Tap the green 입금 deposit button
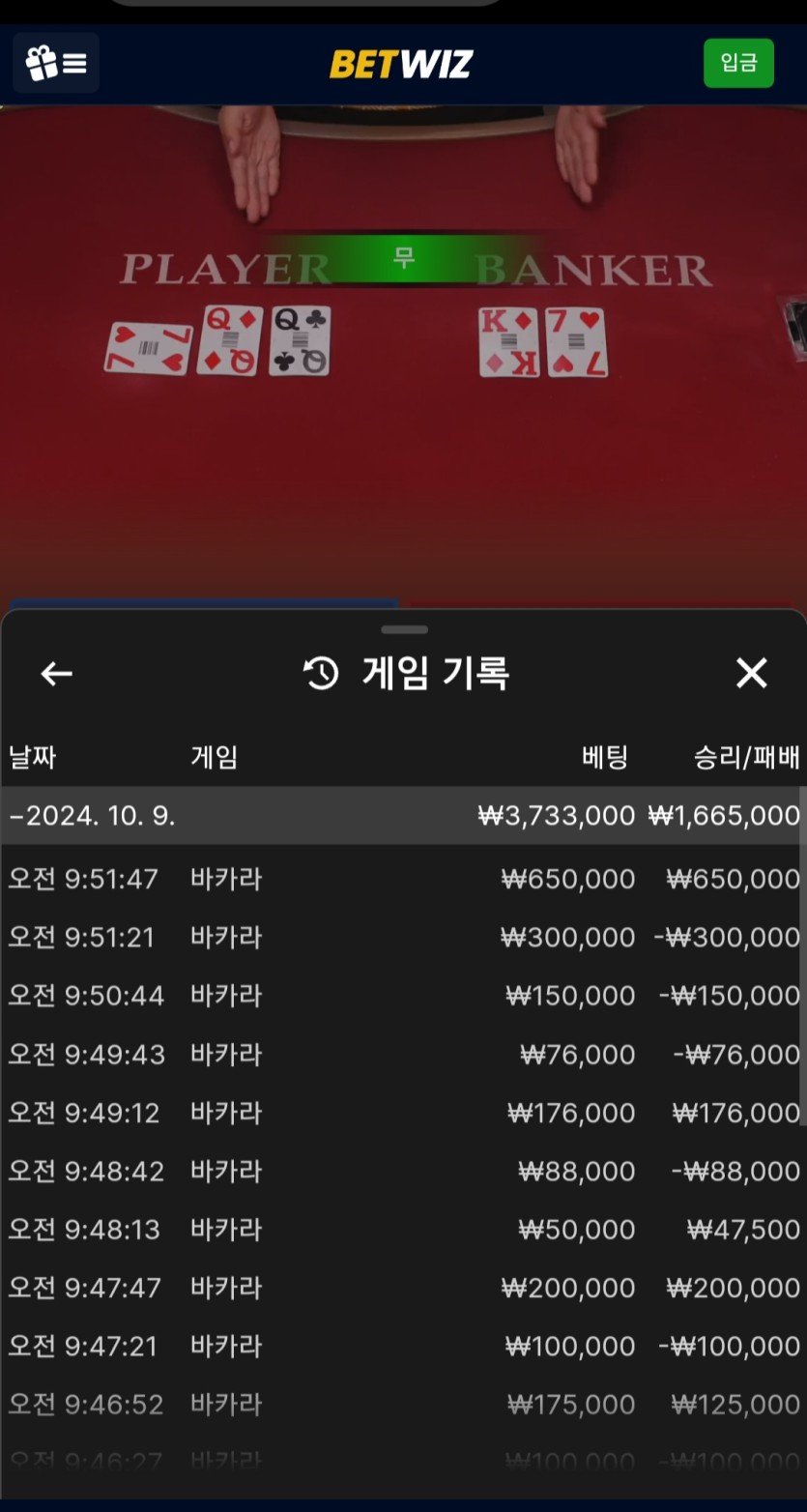This screenshot has height=1512, width=807. (738, 64)
